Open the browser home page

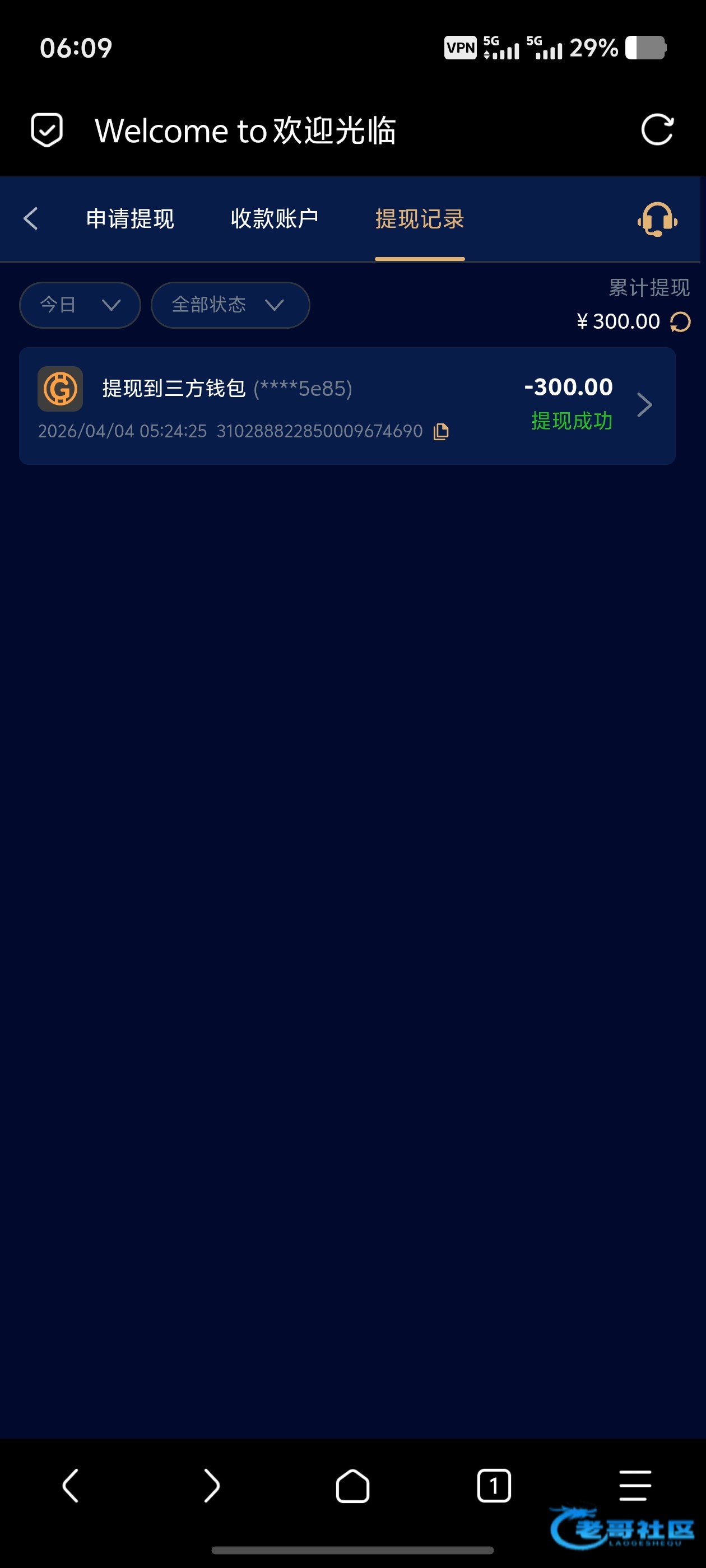[352, 1485]
